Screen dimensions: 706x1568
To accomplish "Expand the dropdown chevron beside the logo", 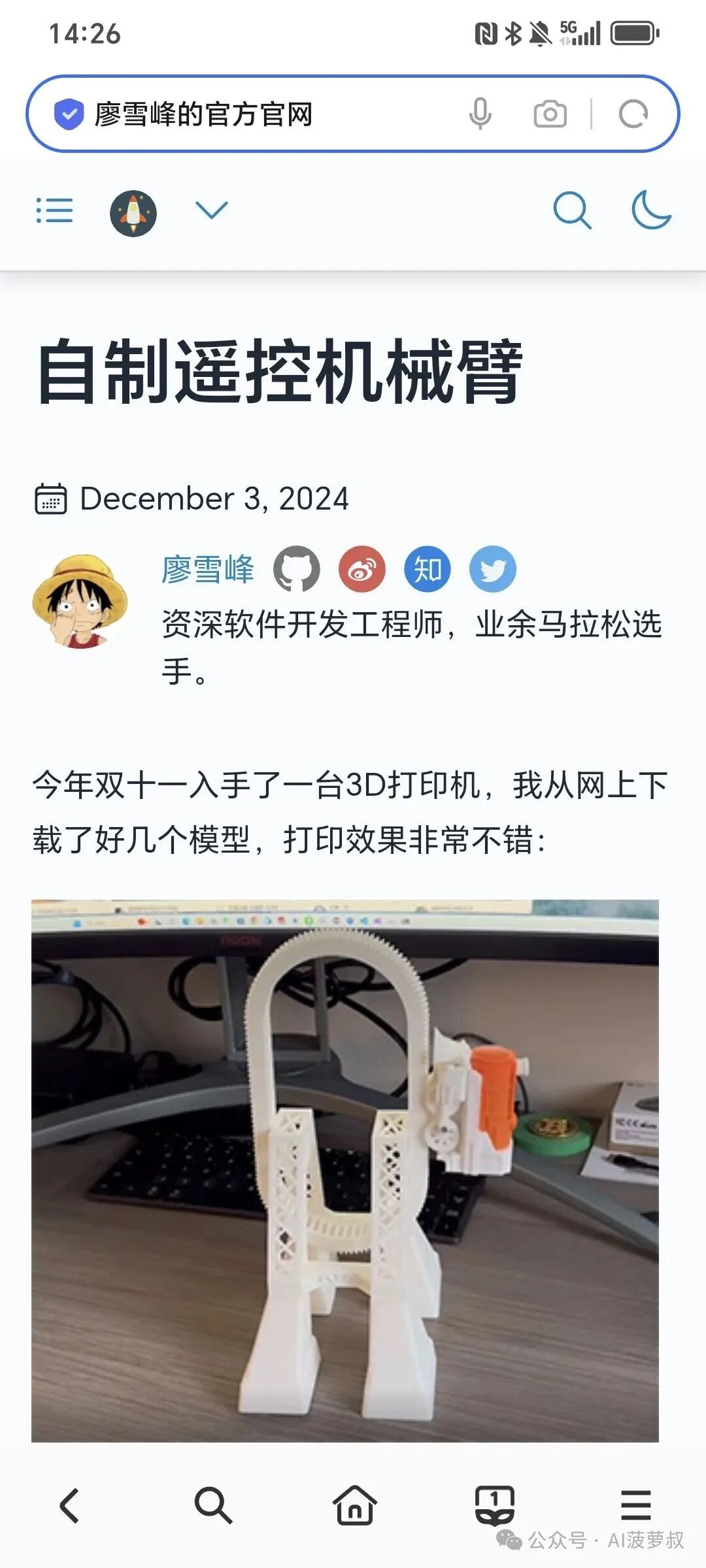I will click(x=212, y=210).
